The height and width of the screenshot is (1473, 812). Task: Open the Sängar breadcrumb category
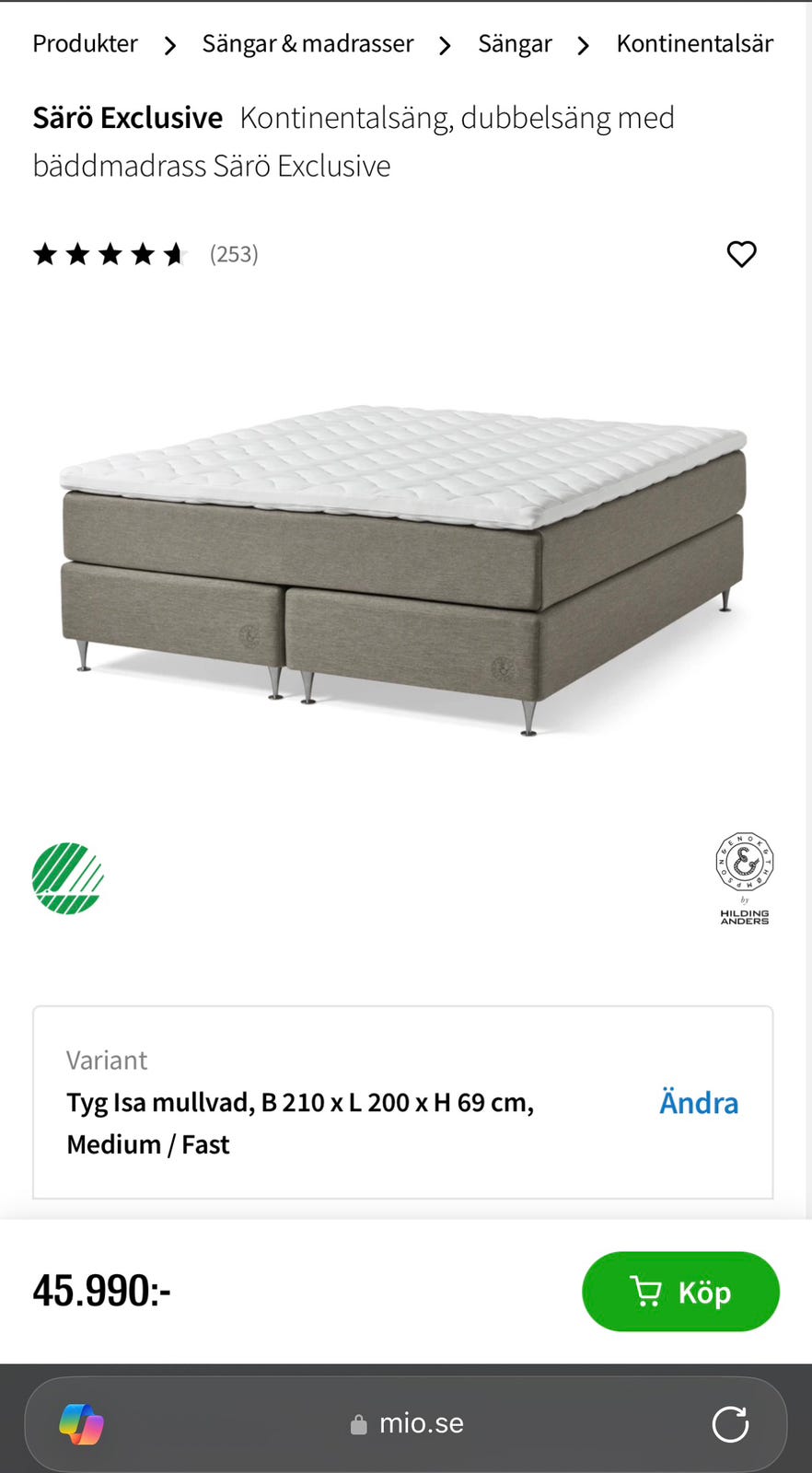(x=515, y=43)
